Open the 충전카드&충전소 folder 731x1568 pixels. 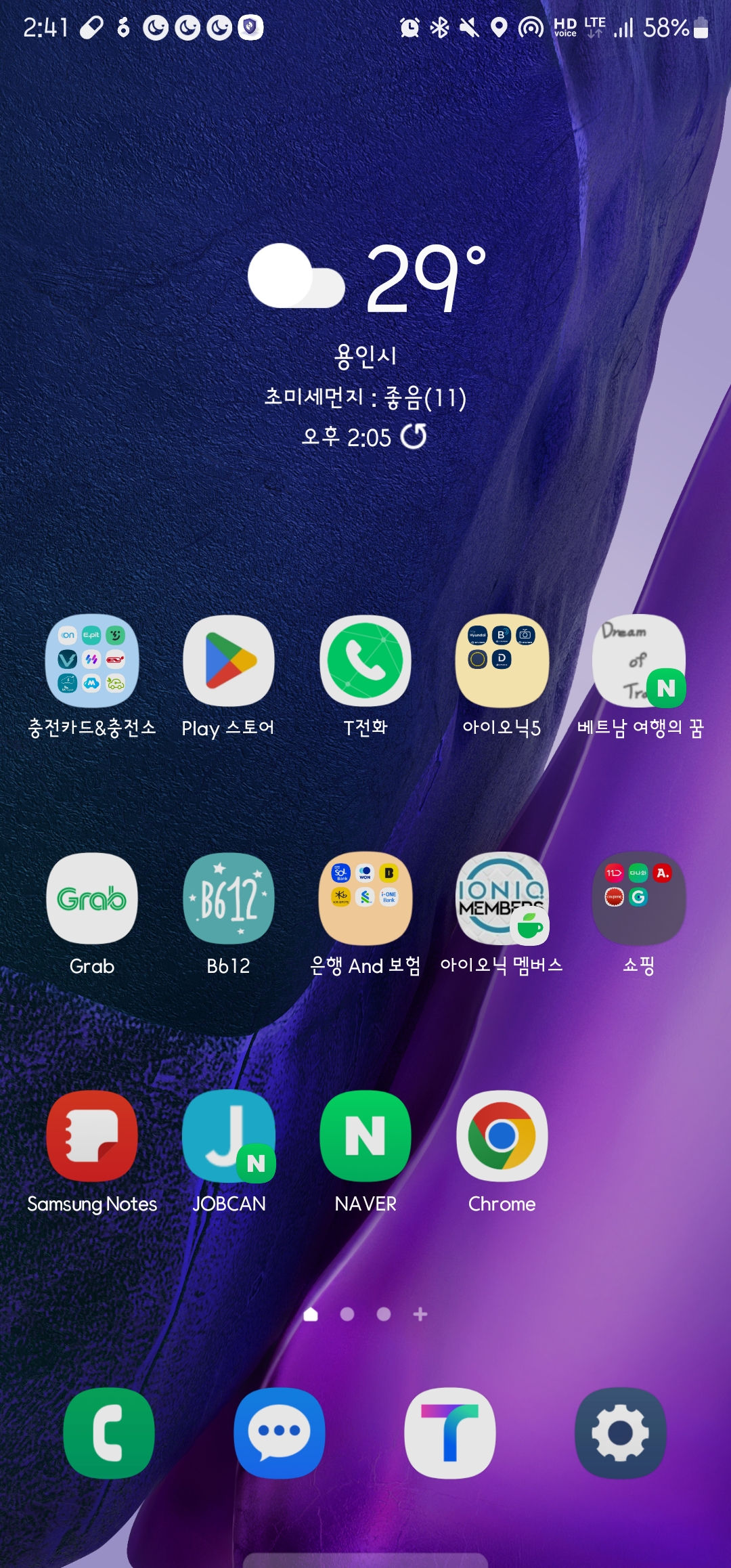point(92,661)
